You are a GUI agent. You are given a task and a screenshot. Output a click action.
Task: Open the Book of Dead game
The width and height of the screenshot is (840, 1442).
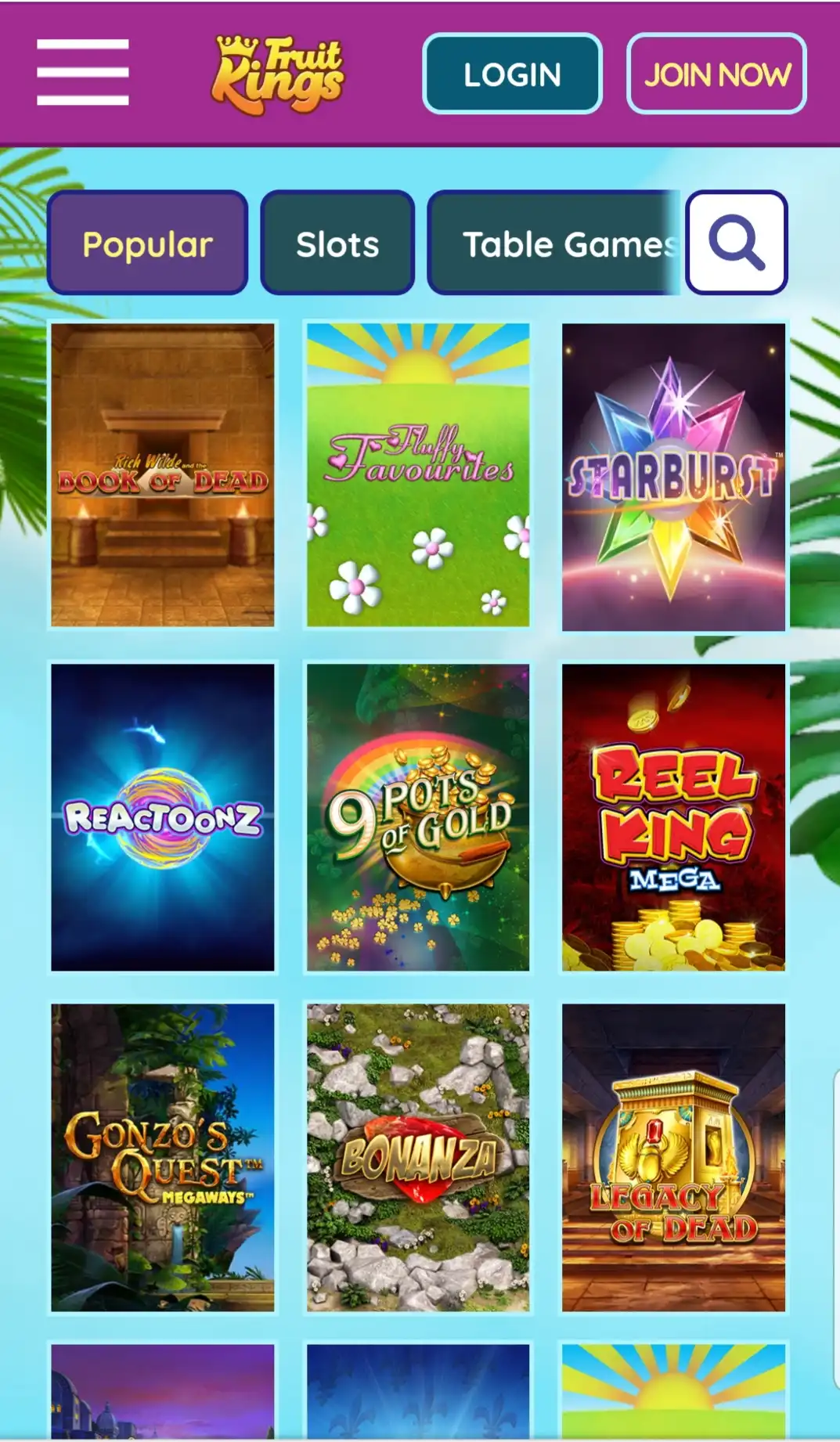tap(163, 474)
